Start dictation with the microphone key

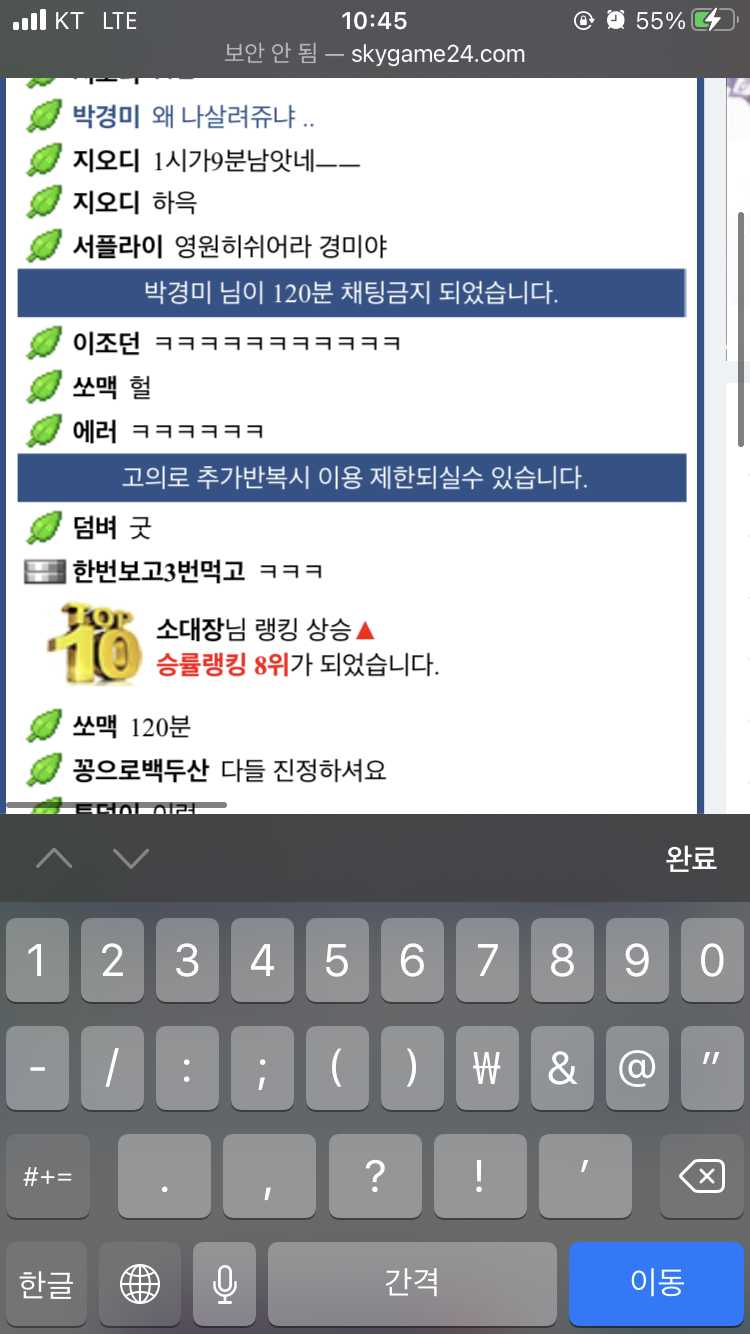[225, 1283]
